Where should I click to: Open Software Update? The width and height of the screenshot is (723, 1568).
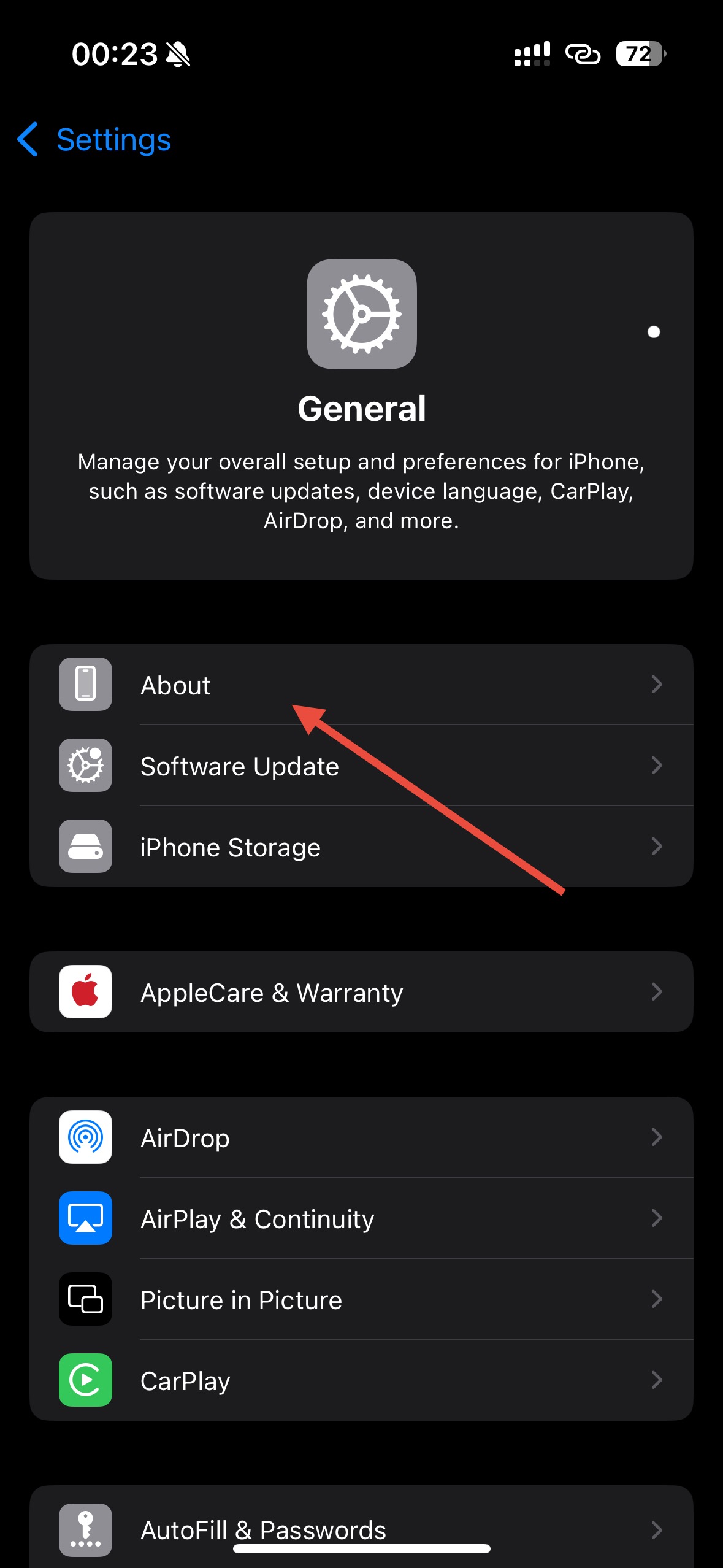click(361, 766)
